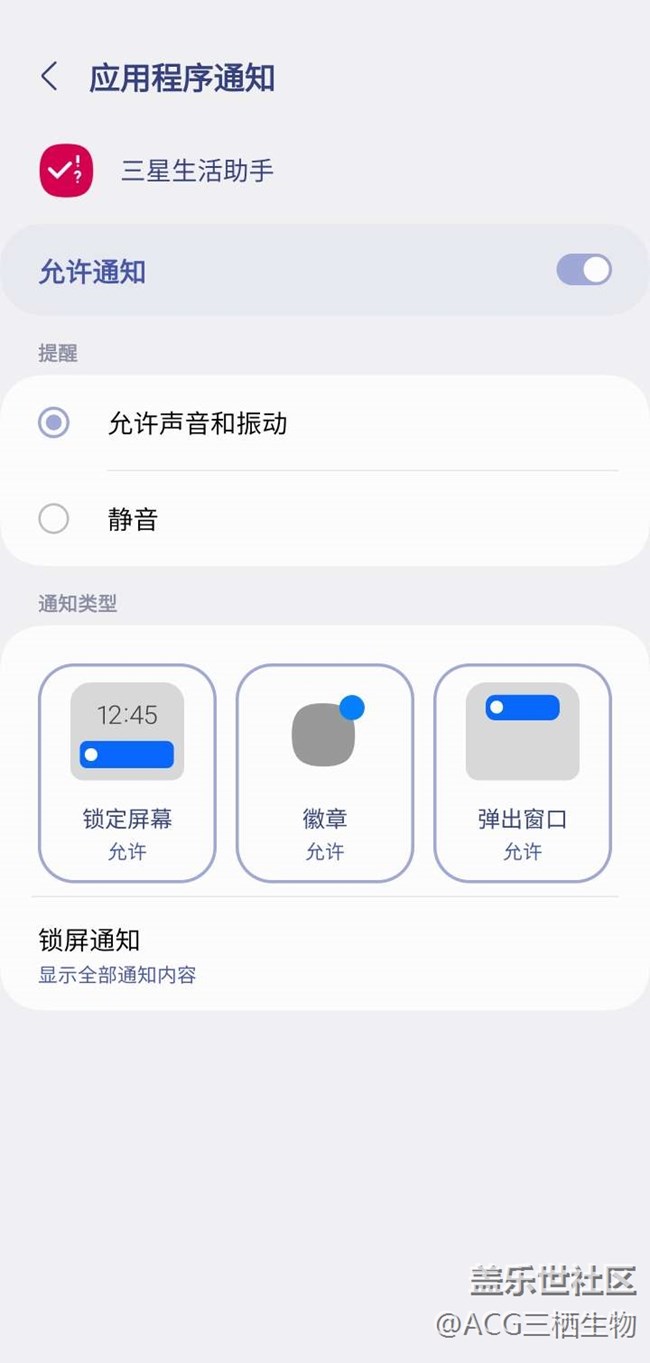Toggle the 允许通知 switch off
This screenshot has width=650, height=1363.
coord(584,270)
